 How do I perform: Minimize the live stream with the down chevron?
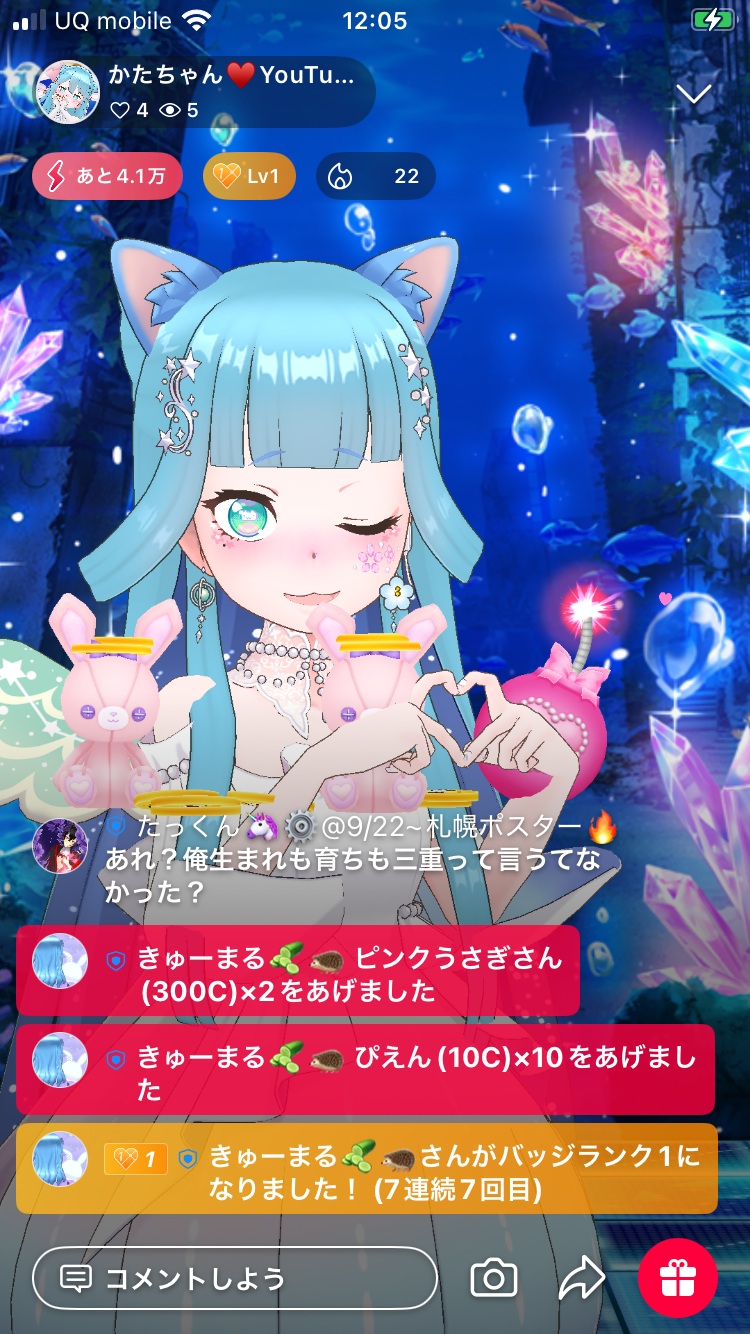click(693, 94)
